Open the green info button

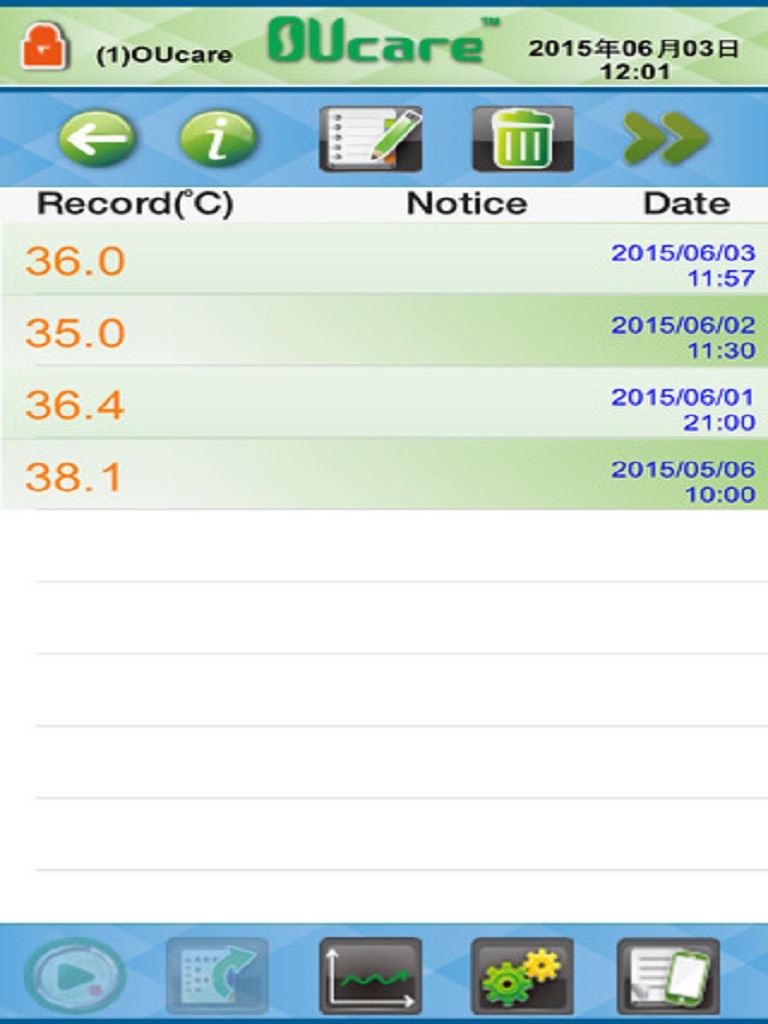[217, 138]
